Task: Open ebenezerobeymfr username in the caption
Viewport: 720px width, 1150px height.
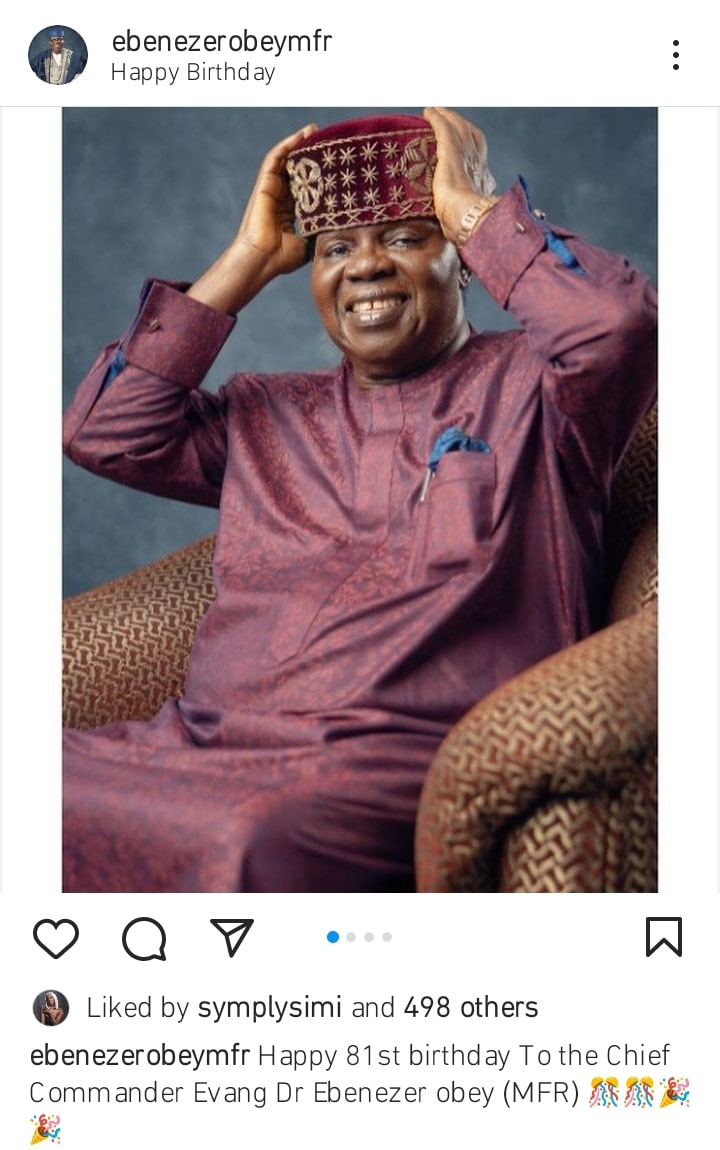Action: (139, 1055)
